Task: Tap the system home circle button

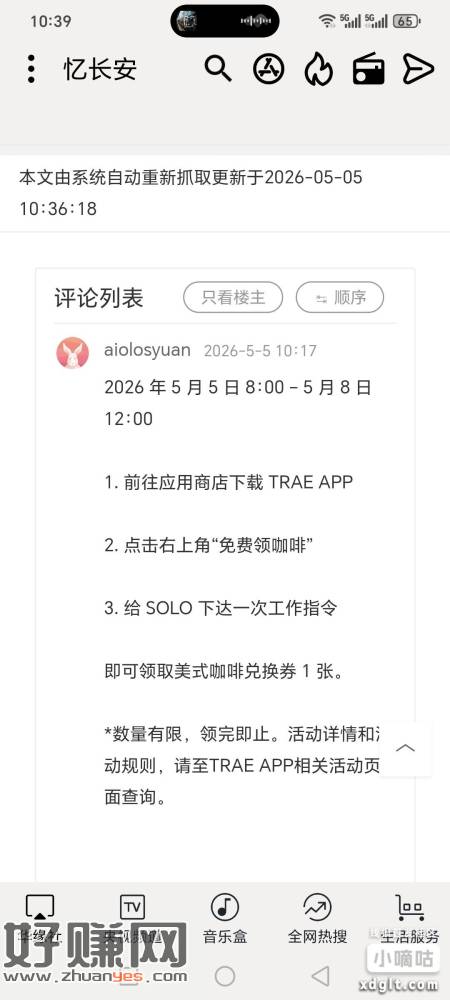Action: tap(225, 976)
